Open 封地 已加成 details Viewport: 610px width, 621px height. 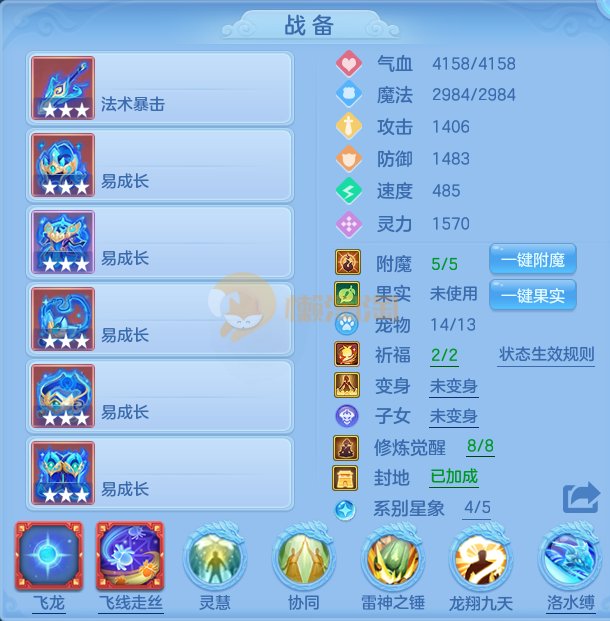click(x=454, y=477)
